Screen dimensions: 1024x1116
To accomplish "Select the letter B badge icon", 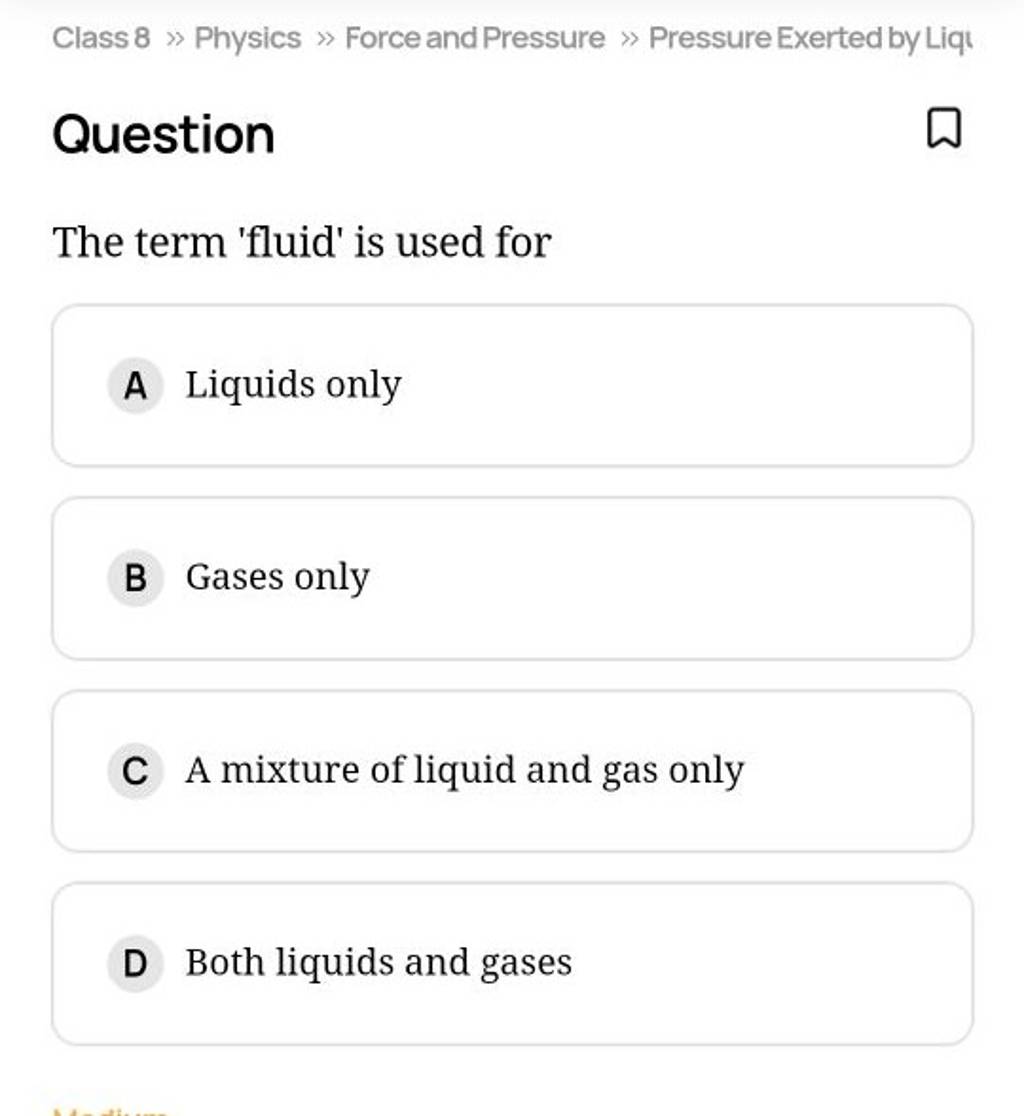I will pos(135,578).
